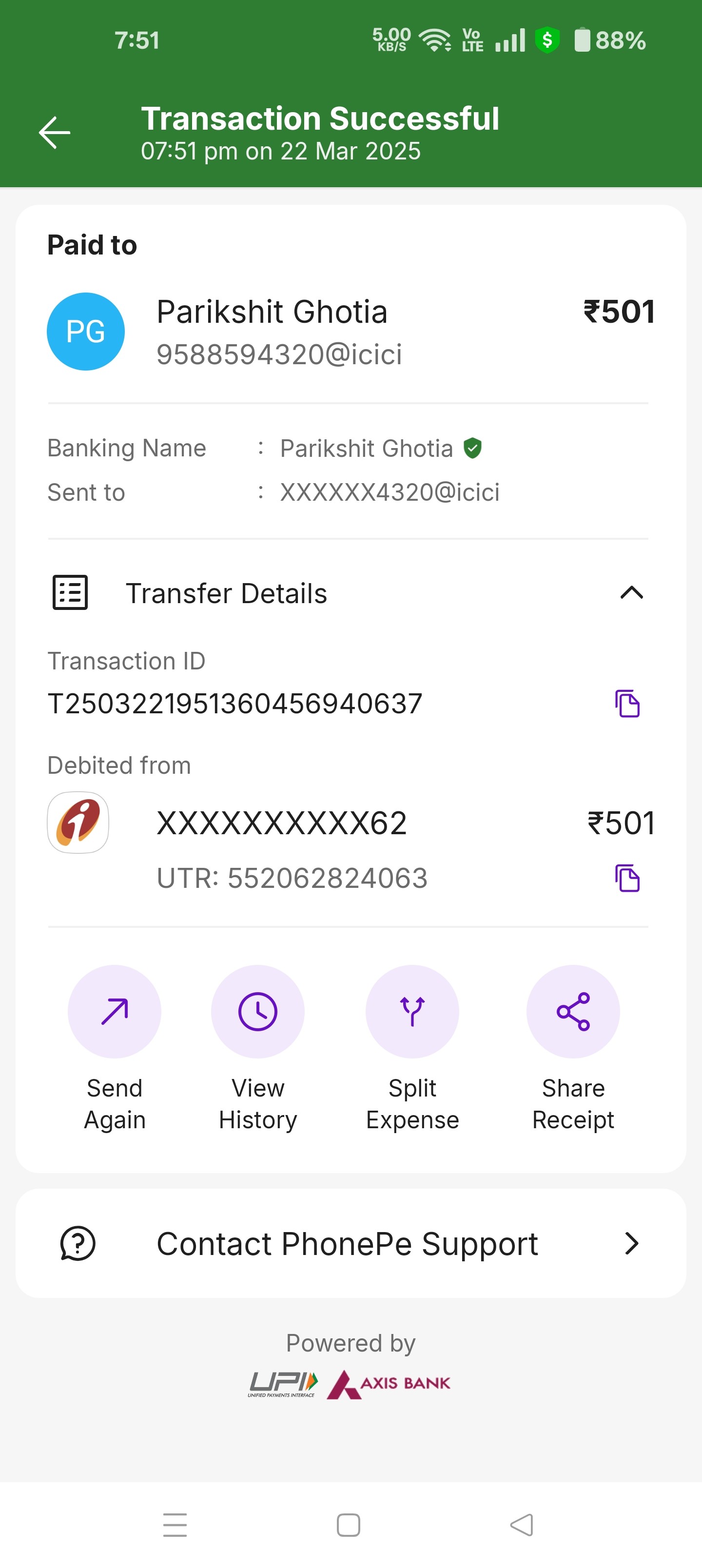This screenshot has height=1568, width=702.
Task: Copy the UTR number
Action: click(x=627, y=878)
